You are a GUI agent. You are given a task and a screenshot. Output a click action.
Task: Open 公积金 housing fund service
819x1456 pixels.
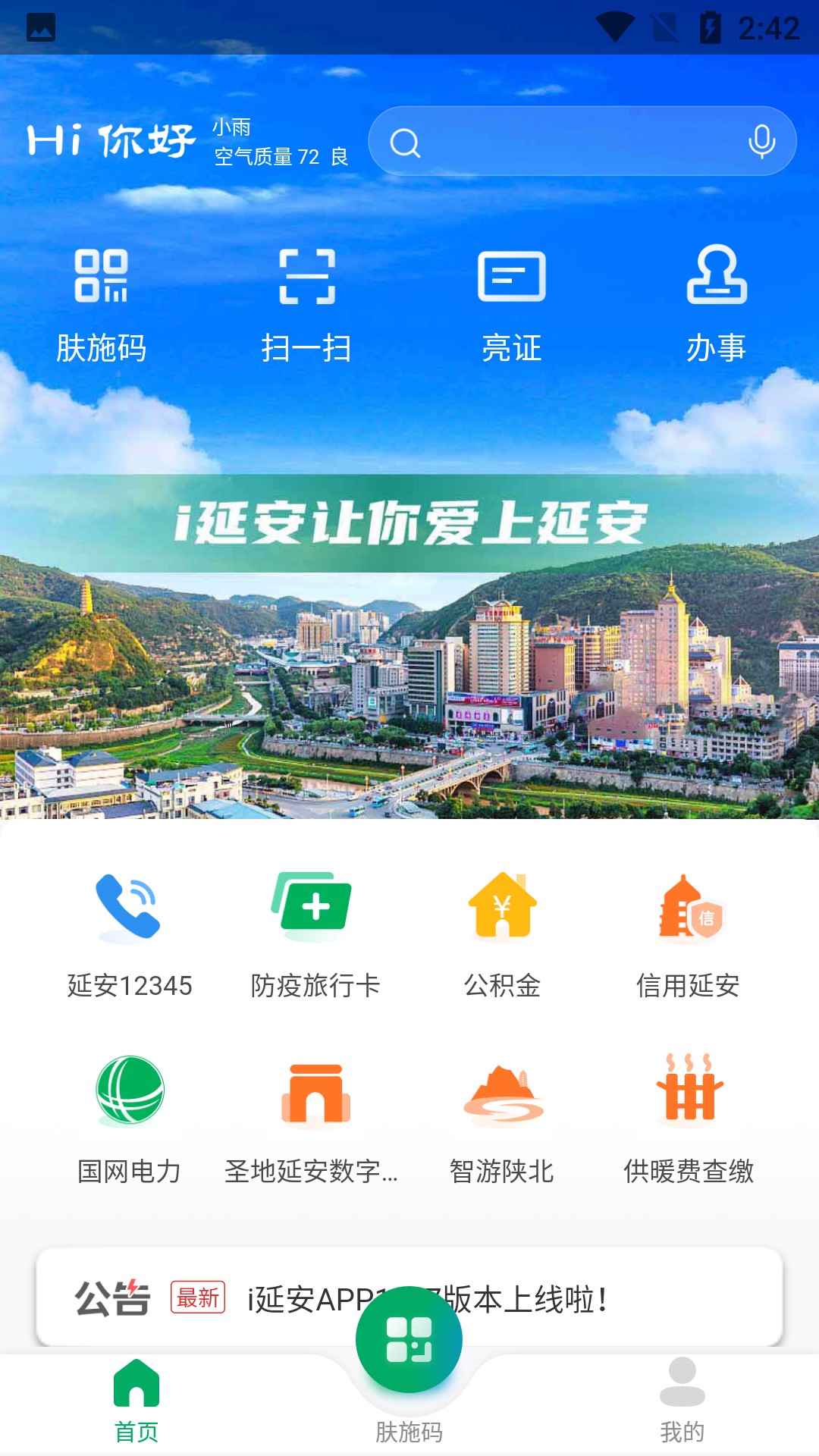(x=502, y=934)
